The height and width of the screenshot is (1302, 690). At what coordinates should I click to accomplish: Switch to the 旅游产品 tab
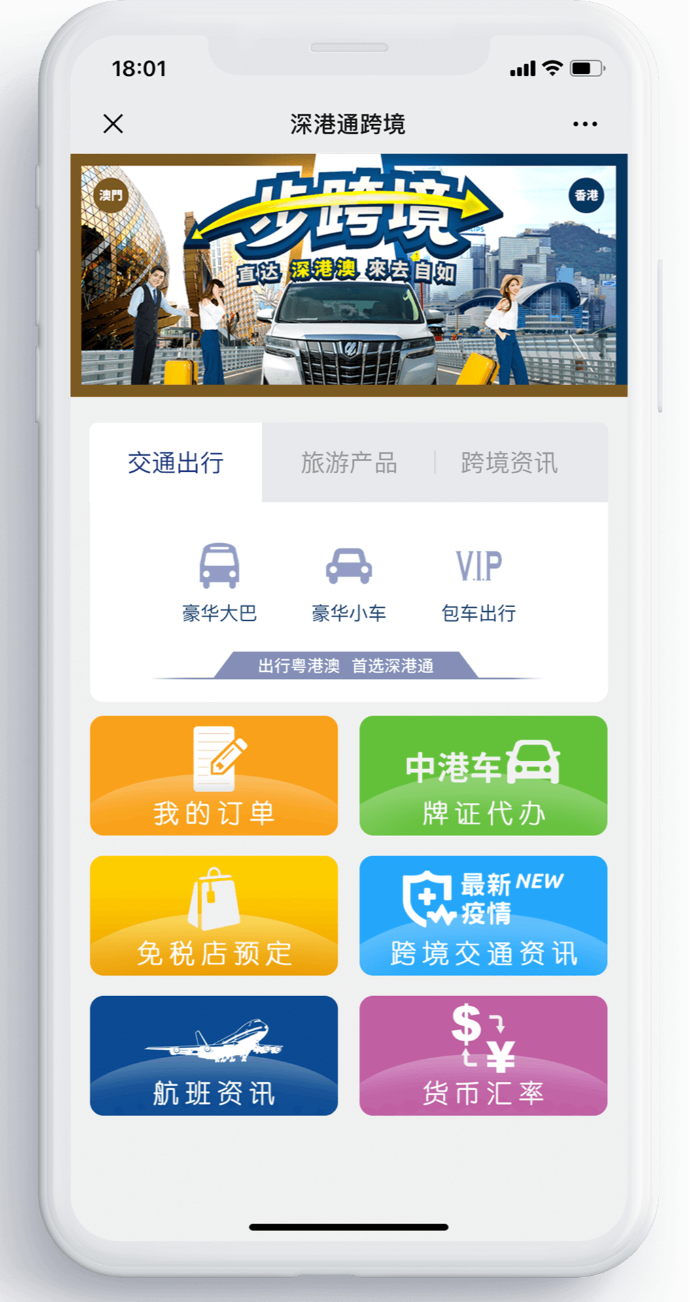point(348,463)
